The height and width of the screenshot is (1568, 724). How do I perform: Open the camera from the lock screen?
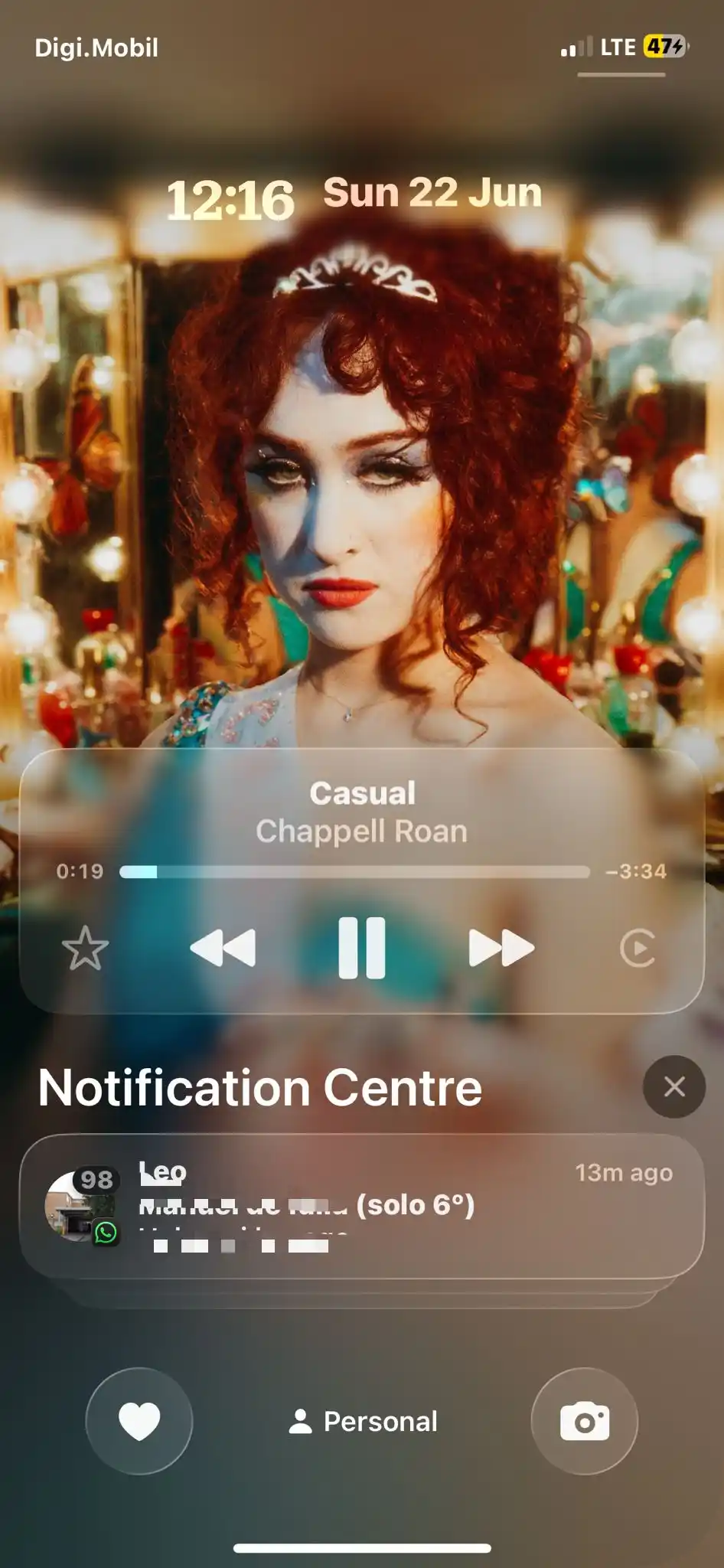click(584, 1421)
